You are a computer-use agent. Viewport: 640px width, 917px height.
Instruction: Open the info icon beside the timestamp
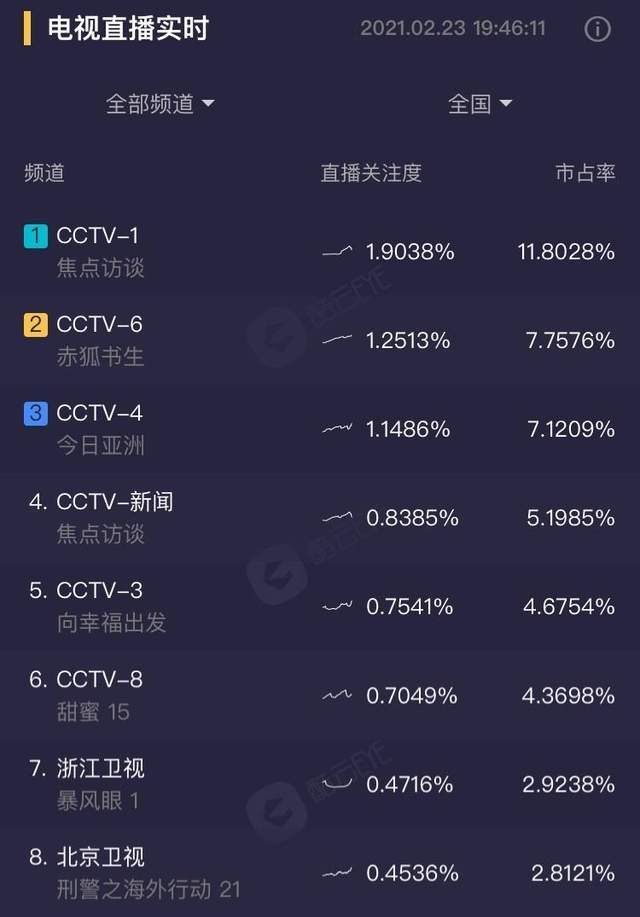[x=597, y=29]
